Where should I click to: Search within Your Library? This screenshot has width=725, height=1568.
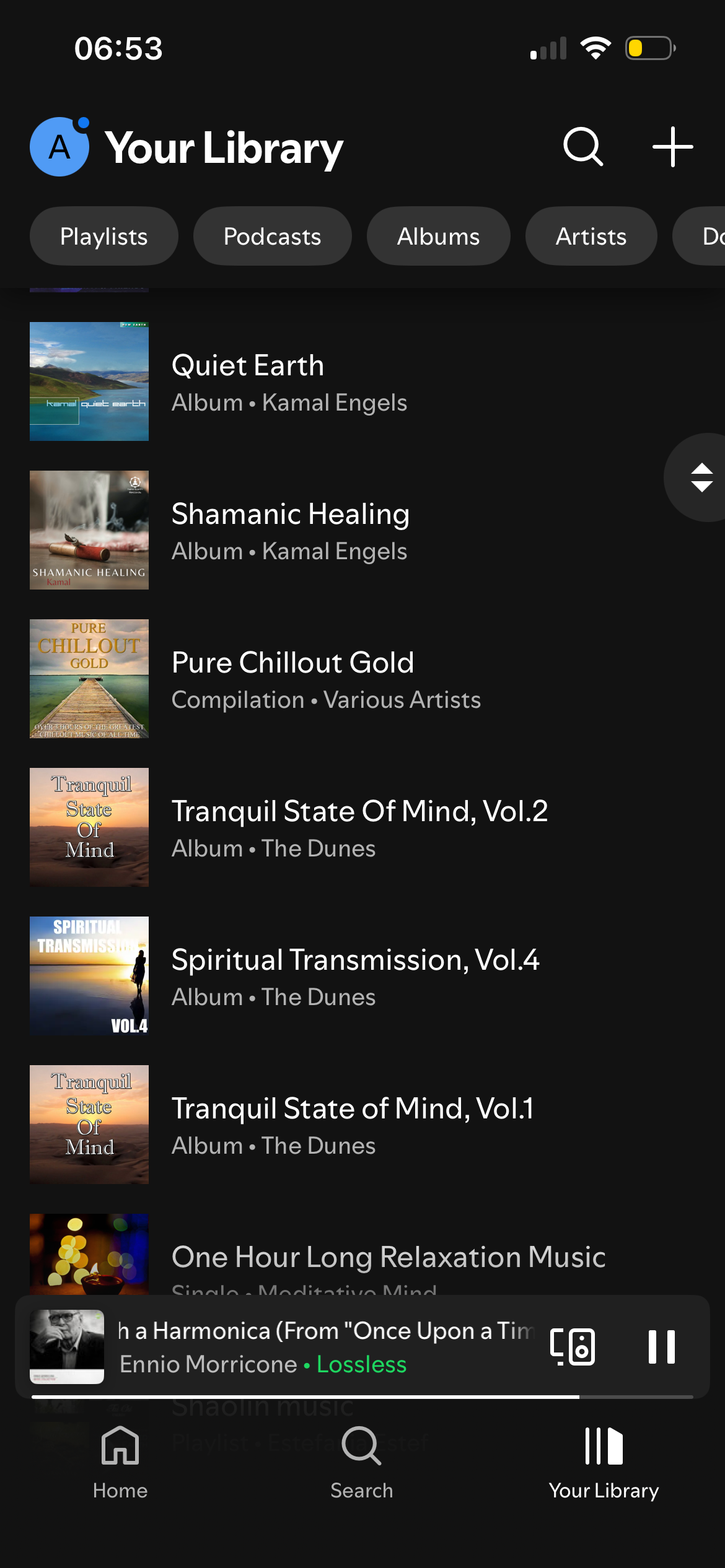(582, 147)
